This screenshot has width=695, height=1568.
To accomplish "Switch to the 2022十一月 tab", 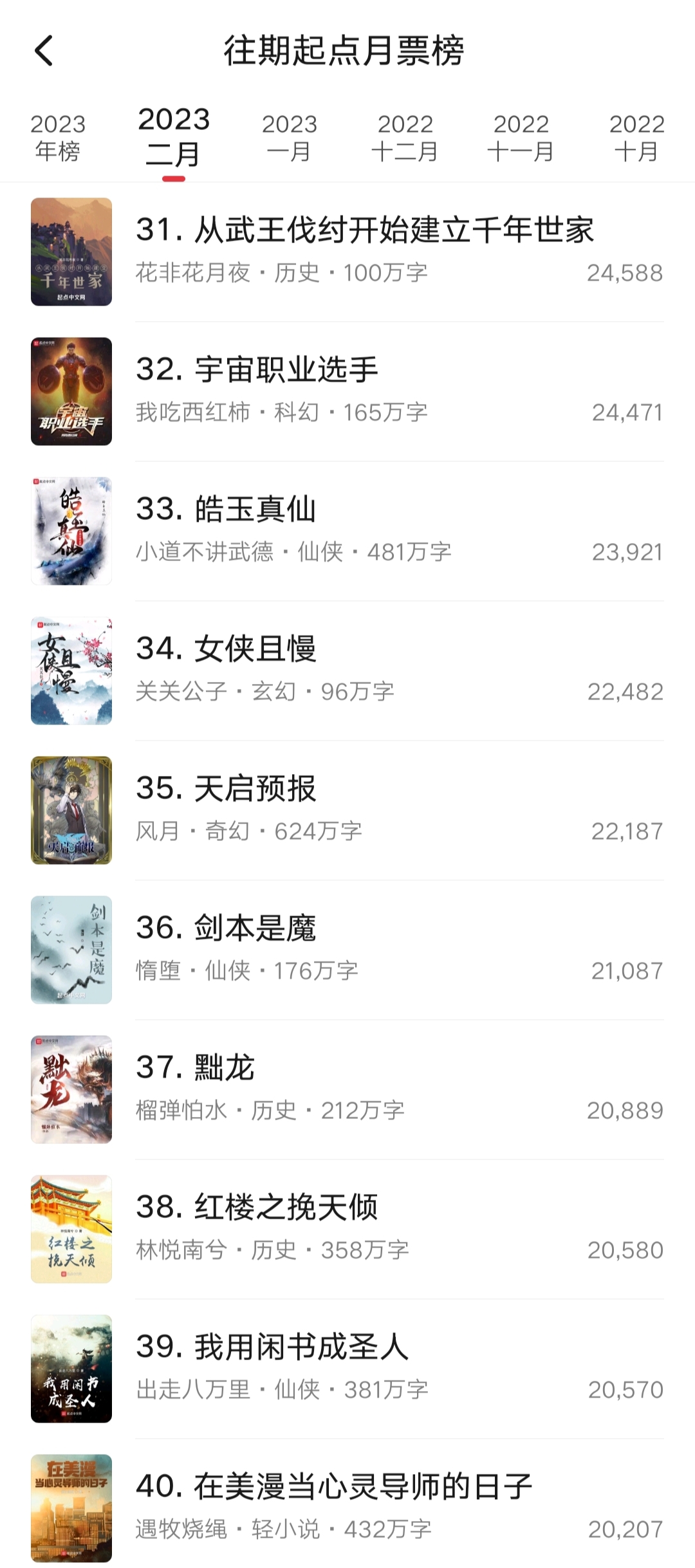I will [x=523, y=136].
